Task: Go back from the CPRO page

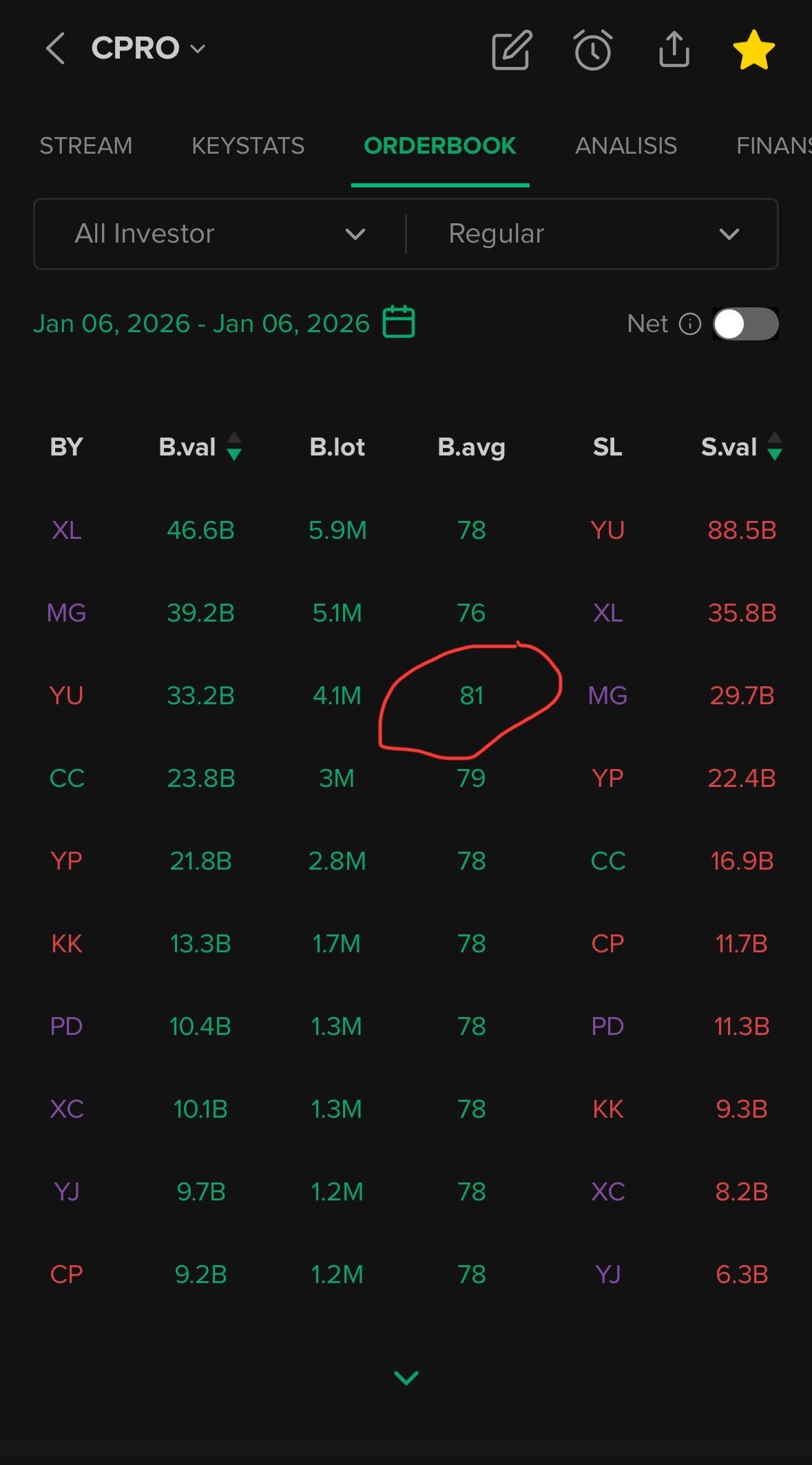Action: (55, 49)
